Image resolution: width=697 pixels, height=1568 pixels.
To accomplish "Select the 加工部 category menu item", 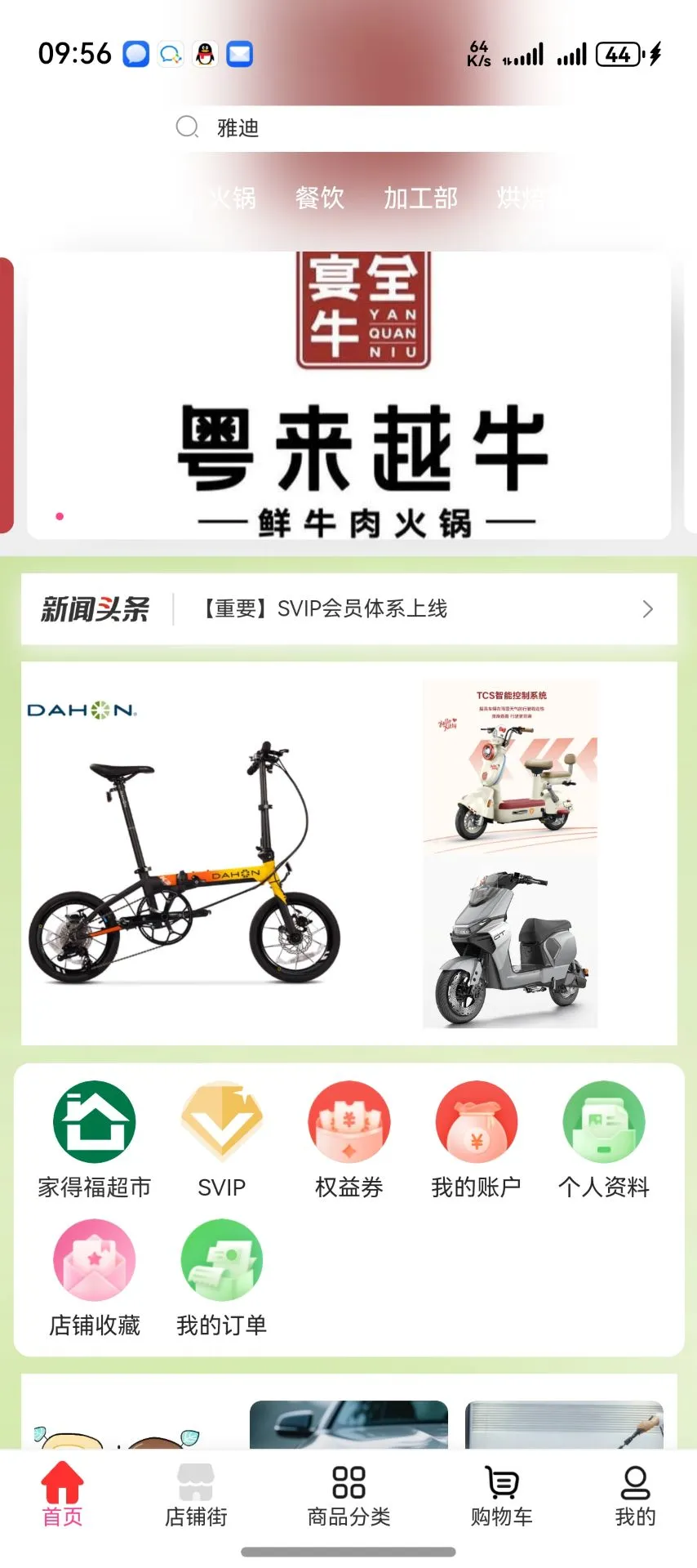I will coord(420,198).
